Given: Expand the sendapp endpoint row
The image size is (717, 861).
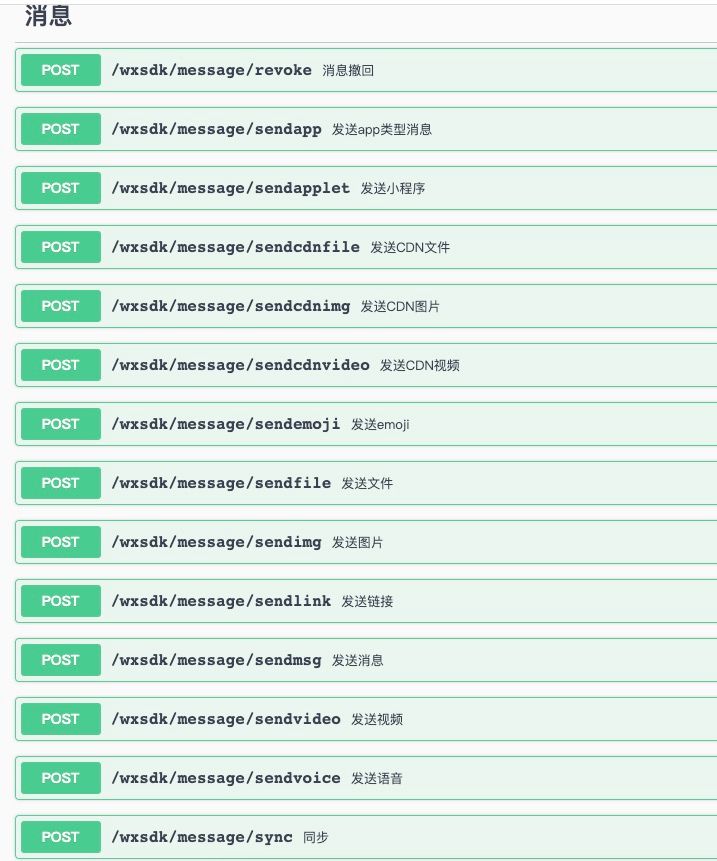Looking at the screenshot, I should 216,129.
